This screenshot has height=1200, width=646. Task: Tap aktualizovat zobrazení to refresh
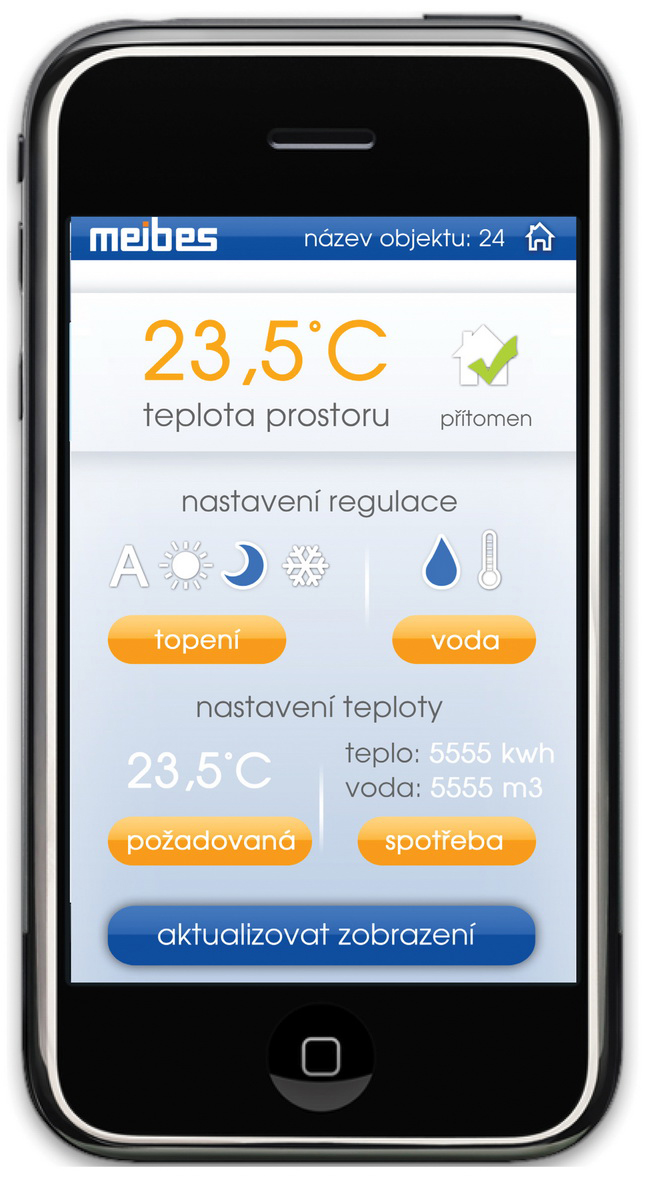point(322,936)
